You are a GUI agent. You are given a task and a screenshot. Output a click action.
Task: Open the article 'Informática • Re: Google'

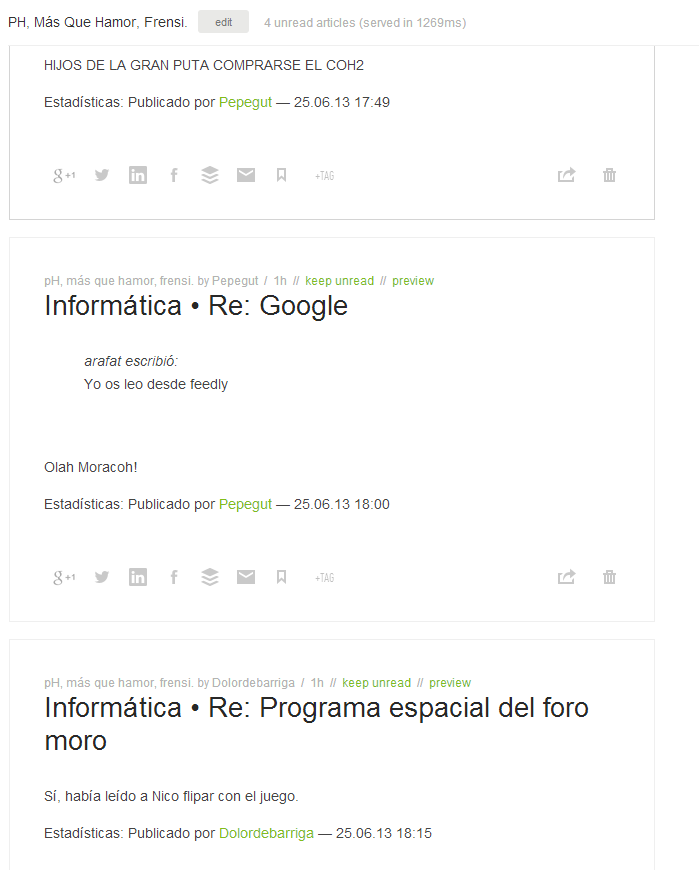tap(196, 306)
